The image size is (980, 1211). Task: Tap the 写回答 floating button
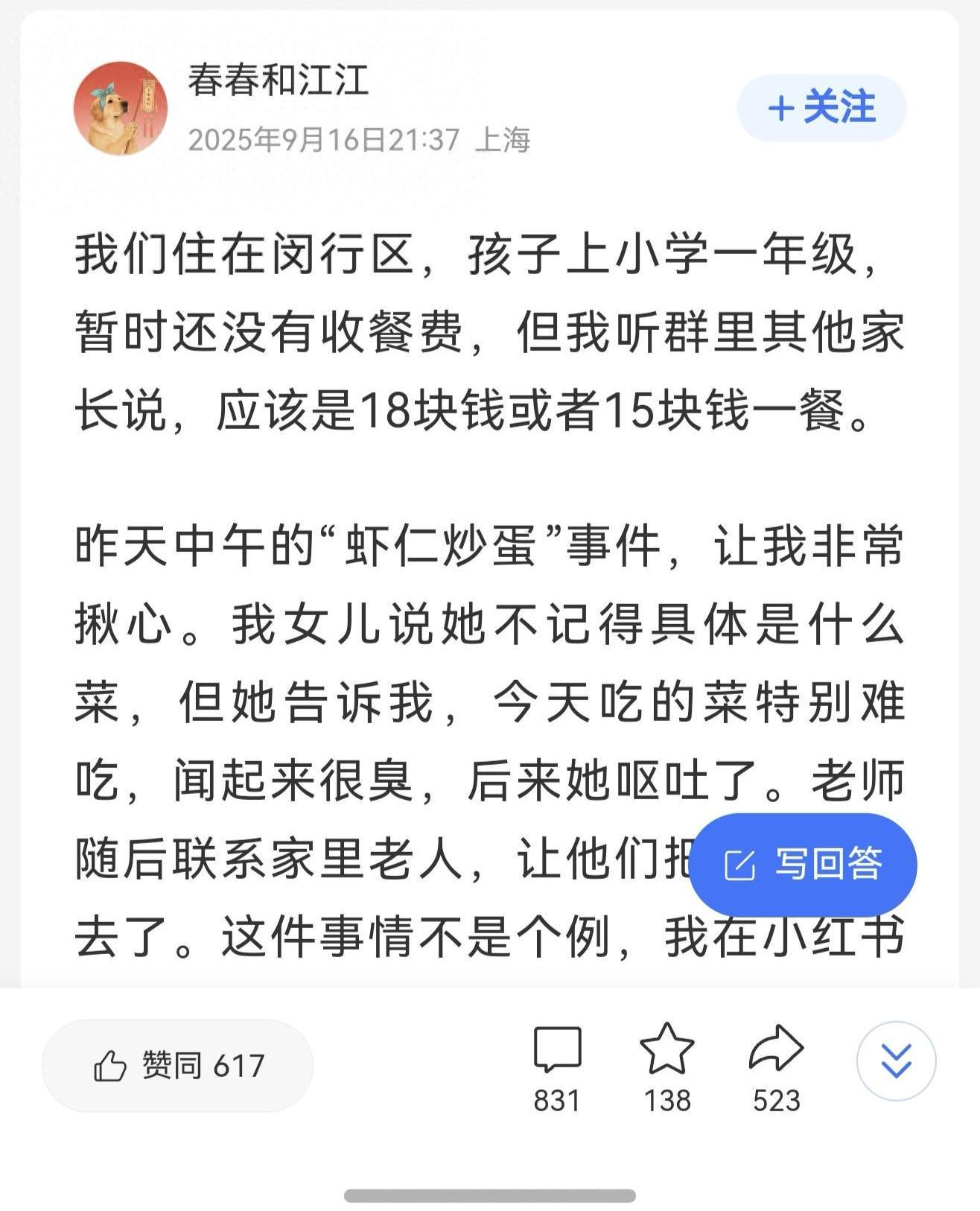click(803, 864)
